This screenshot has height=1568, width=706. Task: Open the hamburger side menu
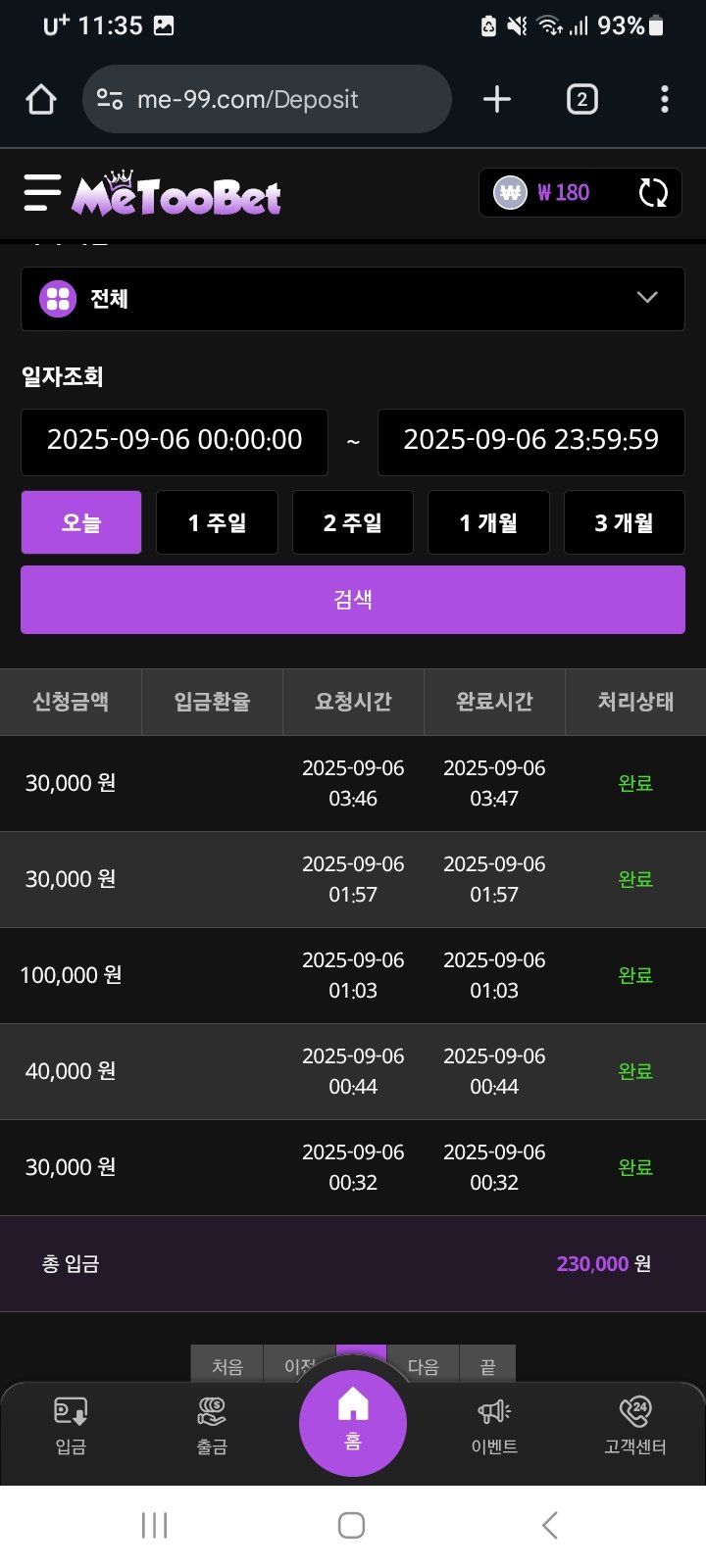(42, 193)
